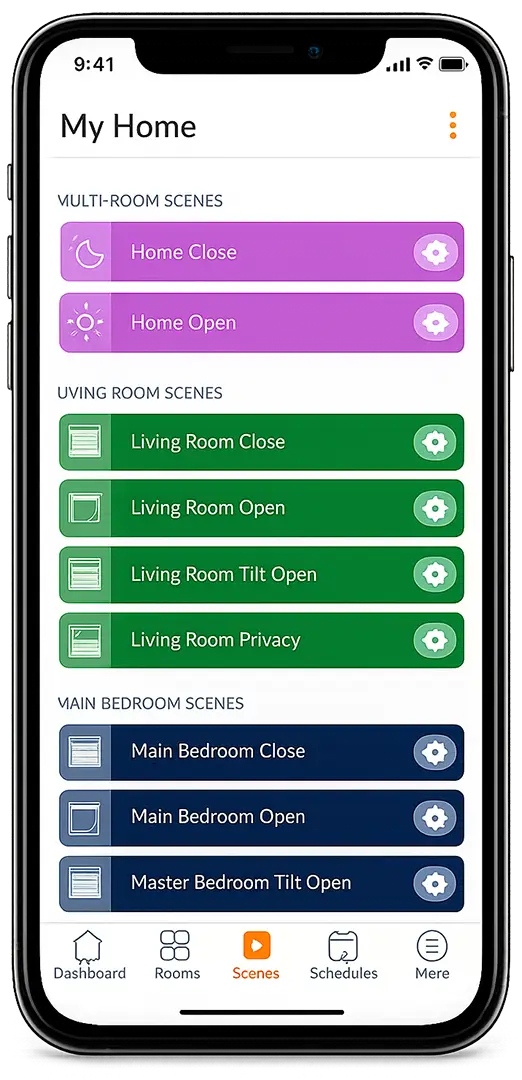Viewport: 522px width, 1080px height.
Task: Open the Schedules tab
Action: (x=343, y=956)
